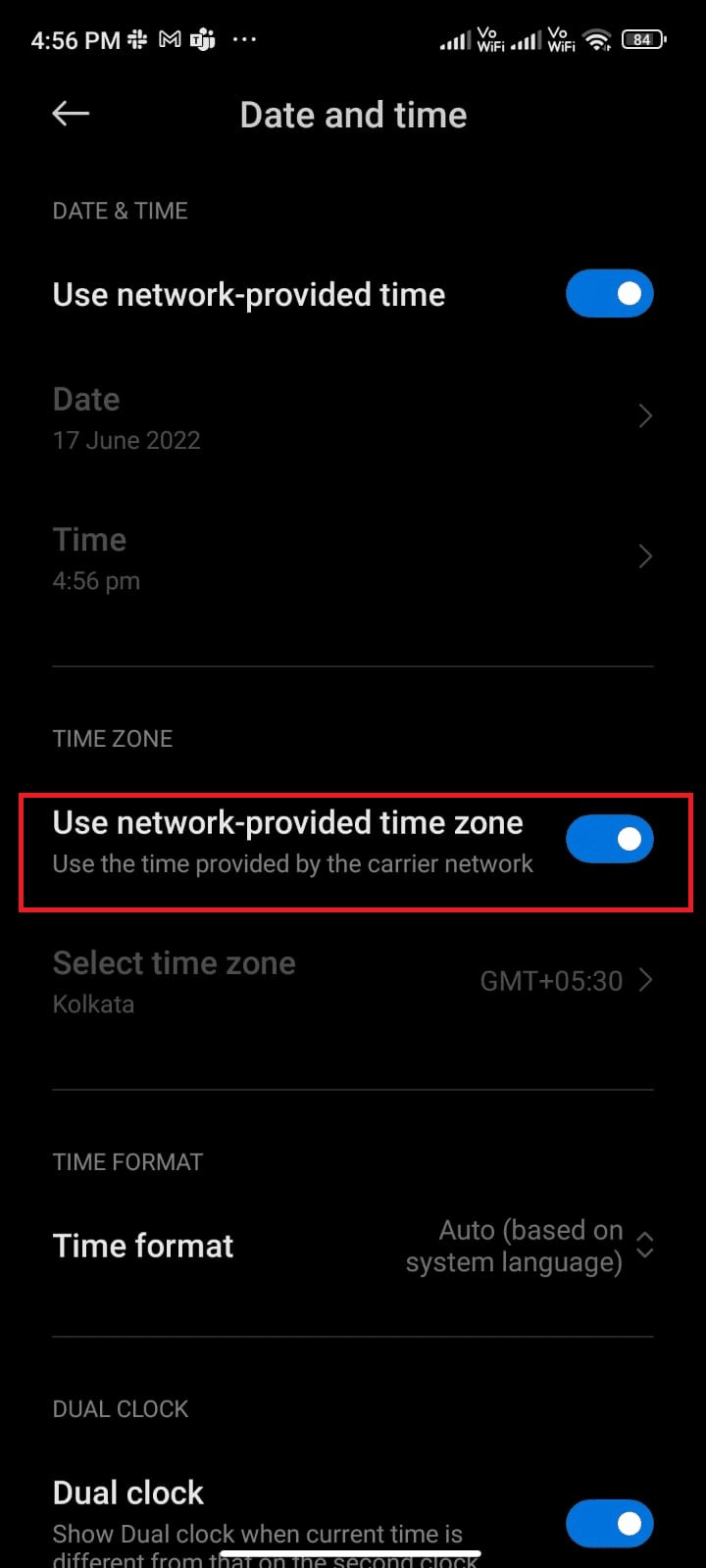
Task: Select the date reading 17 June 2022
Action: (126, 440)
